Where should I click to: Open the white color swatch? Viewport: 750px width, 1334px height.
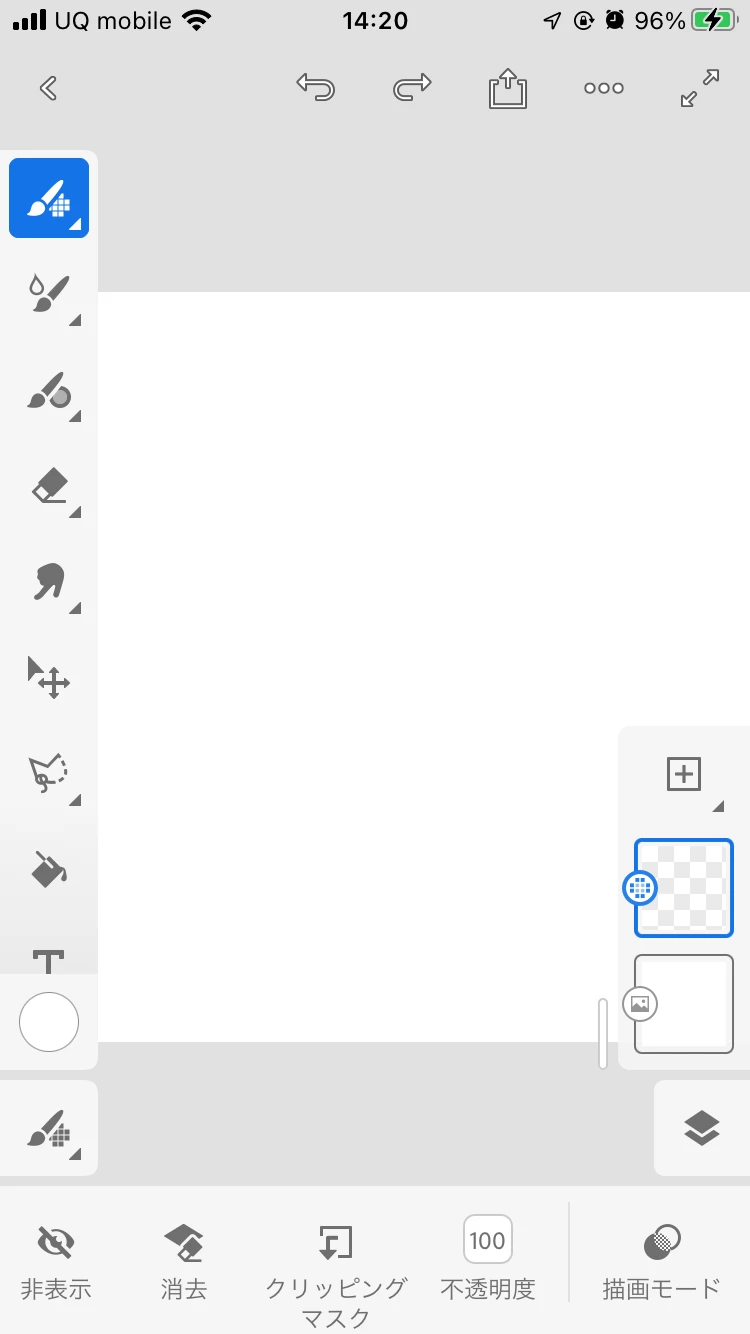click(x=49, y=1022)
